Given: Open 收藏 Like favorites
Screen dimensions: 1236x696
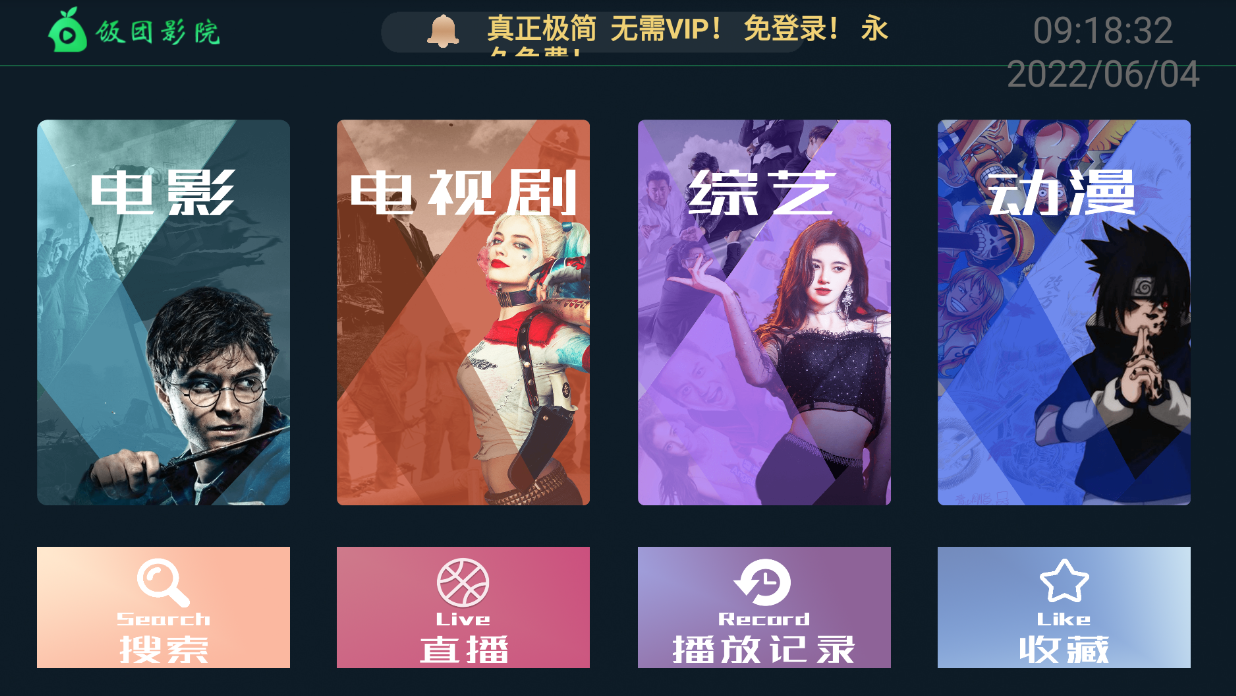Looking at the screenshot, I should click(x=1064, y=607).
